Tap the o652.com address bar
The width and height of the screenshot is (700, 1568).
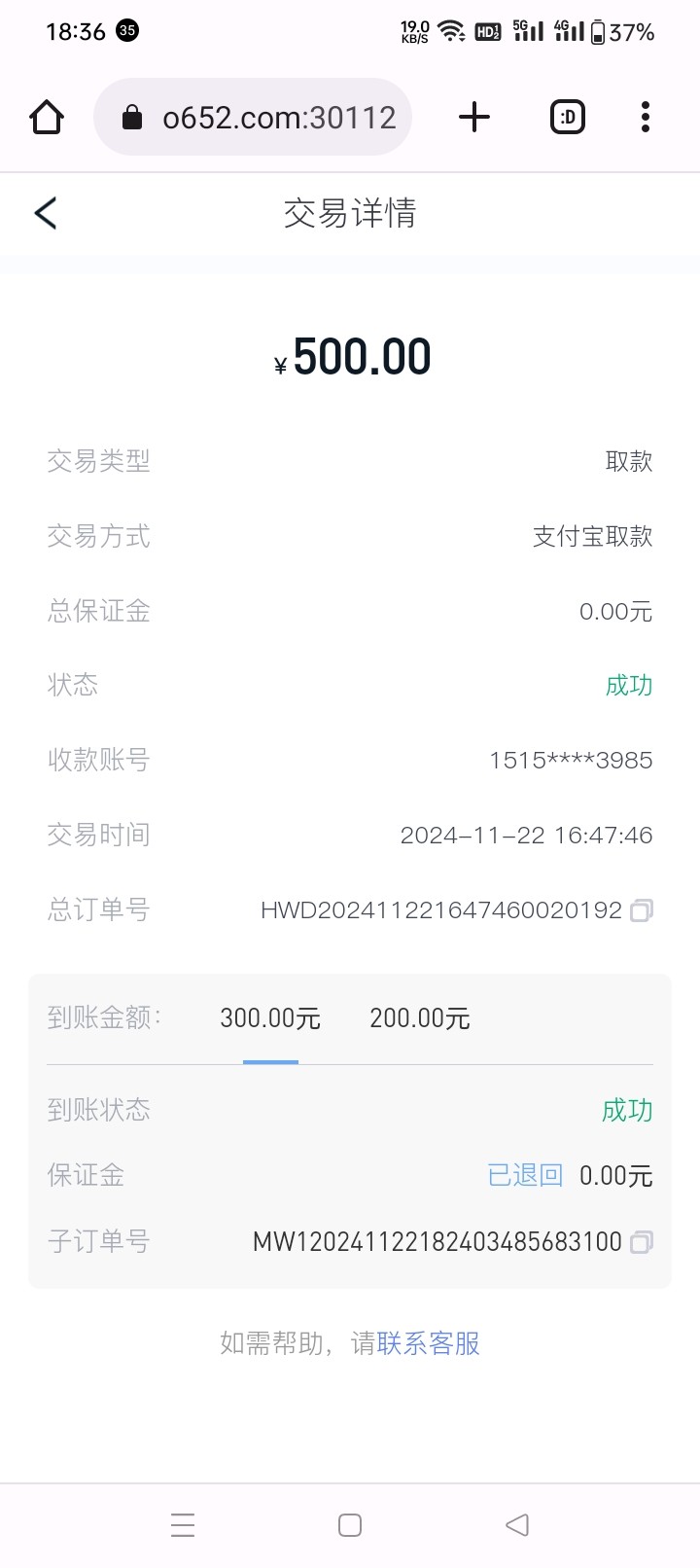pos(253,118)
